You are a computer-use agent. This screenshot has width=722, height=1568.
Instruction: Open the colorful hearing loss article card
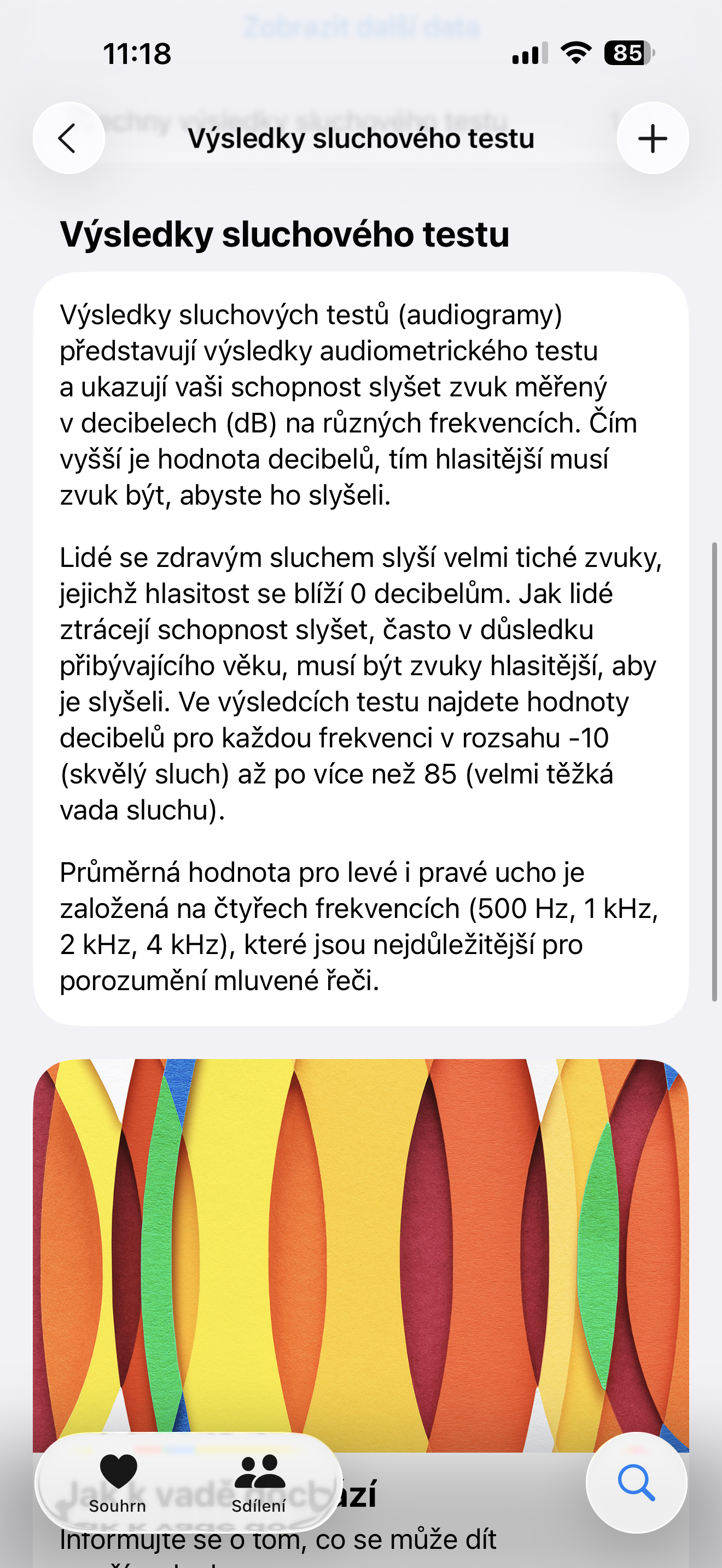point(360,1254)
